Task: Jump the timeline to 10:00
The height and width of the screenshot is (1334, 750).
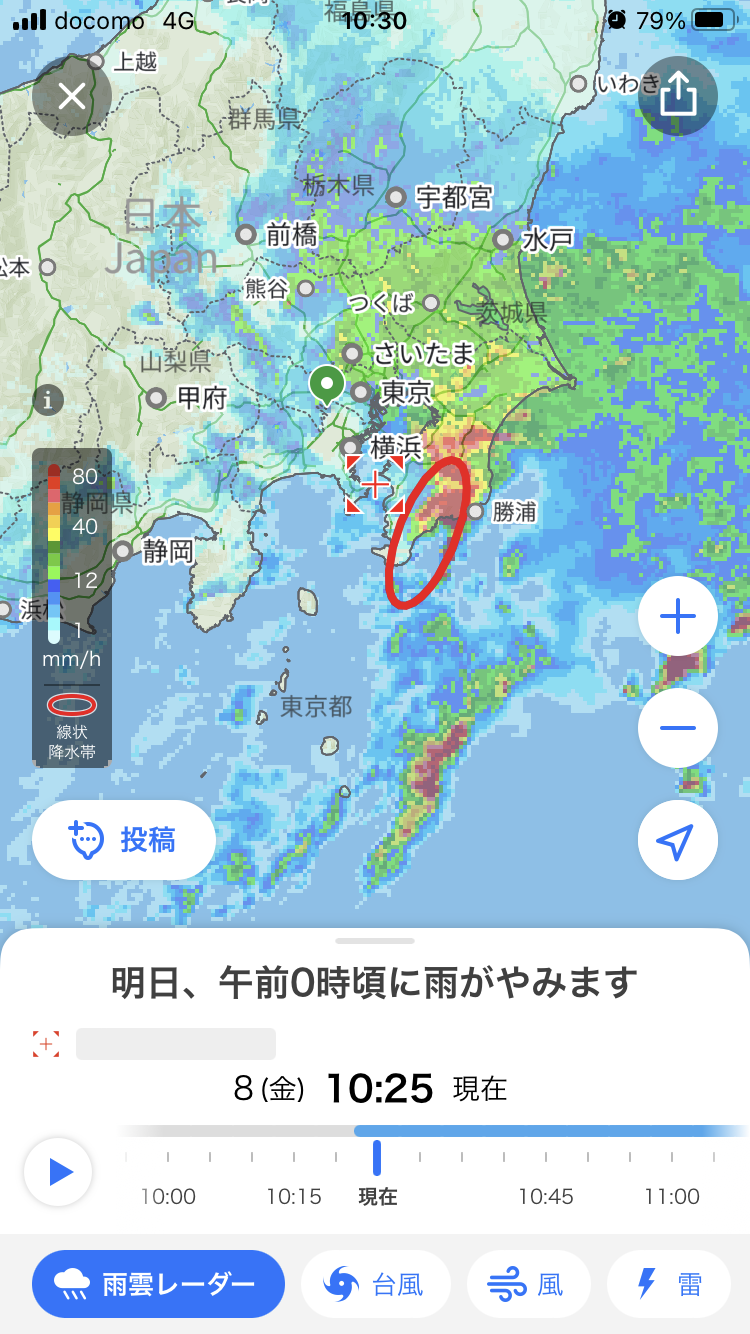Action: pos(168,1158)
